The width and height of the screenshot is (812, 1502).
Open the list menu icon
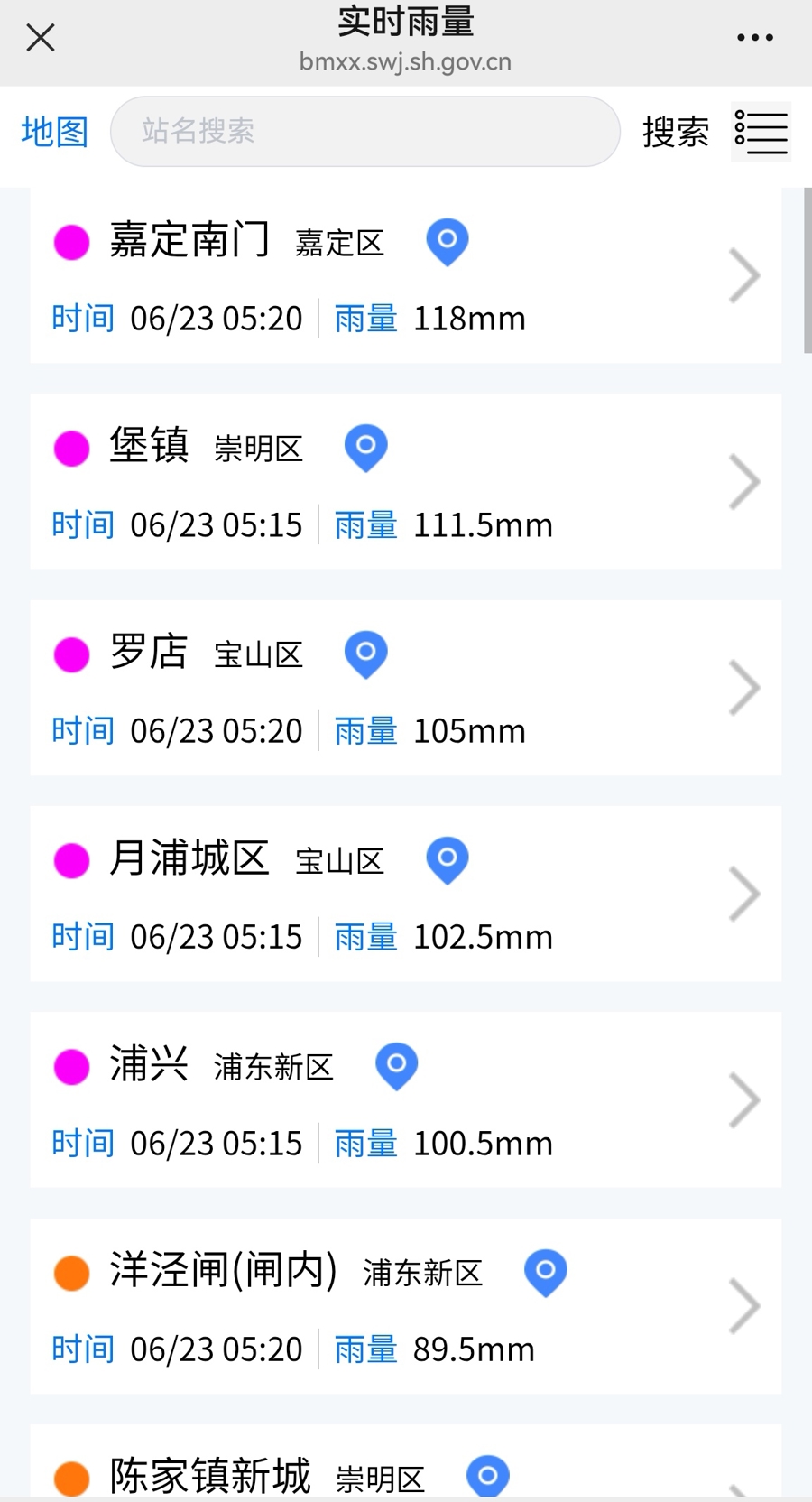pyautogui.click(x=761, y=132)
